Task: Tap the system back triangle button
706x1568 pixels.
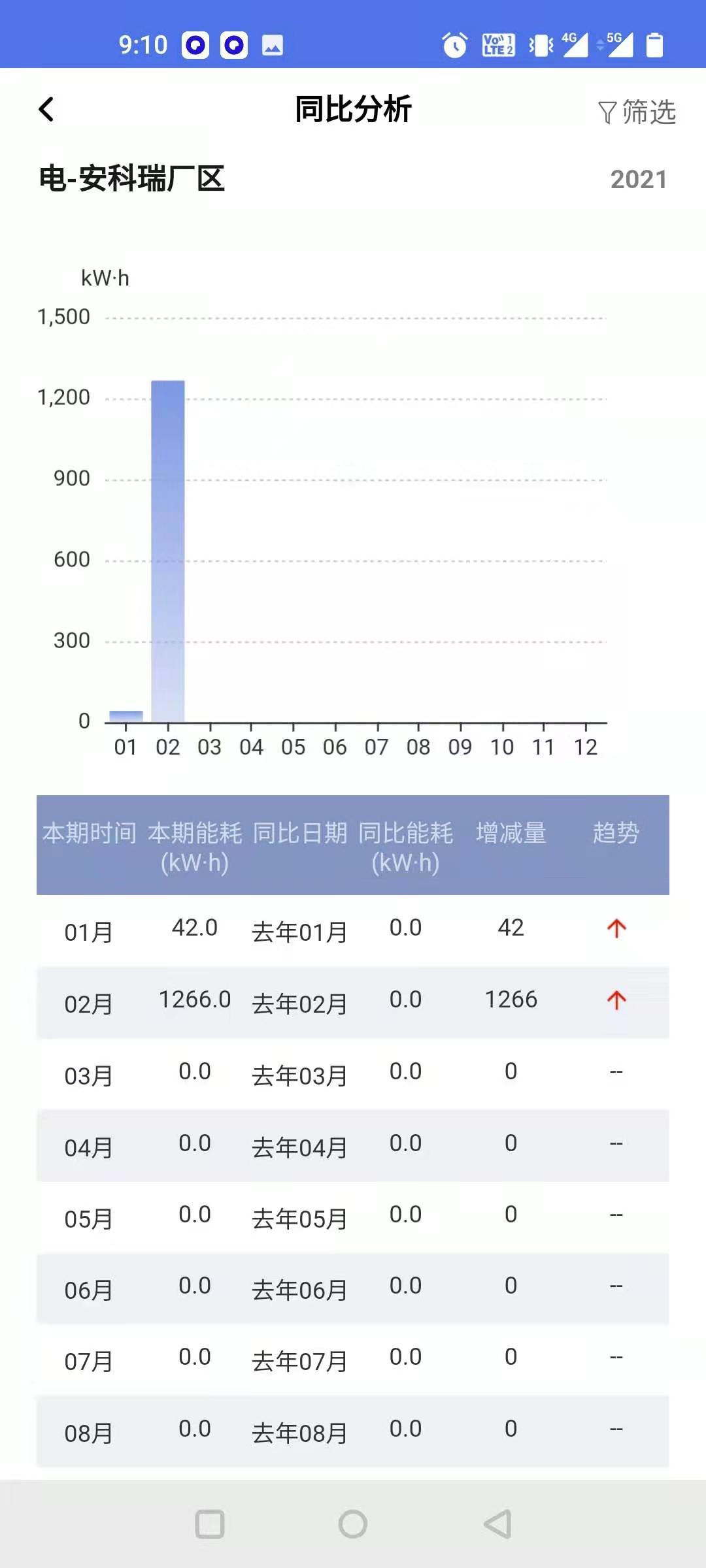Action: [x=497, y=1524]
